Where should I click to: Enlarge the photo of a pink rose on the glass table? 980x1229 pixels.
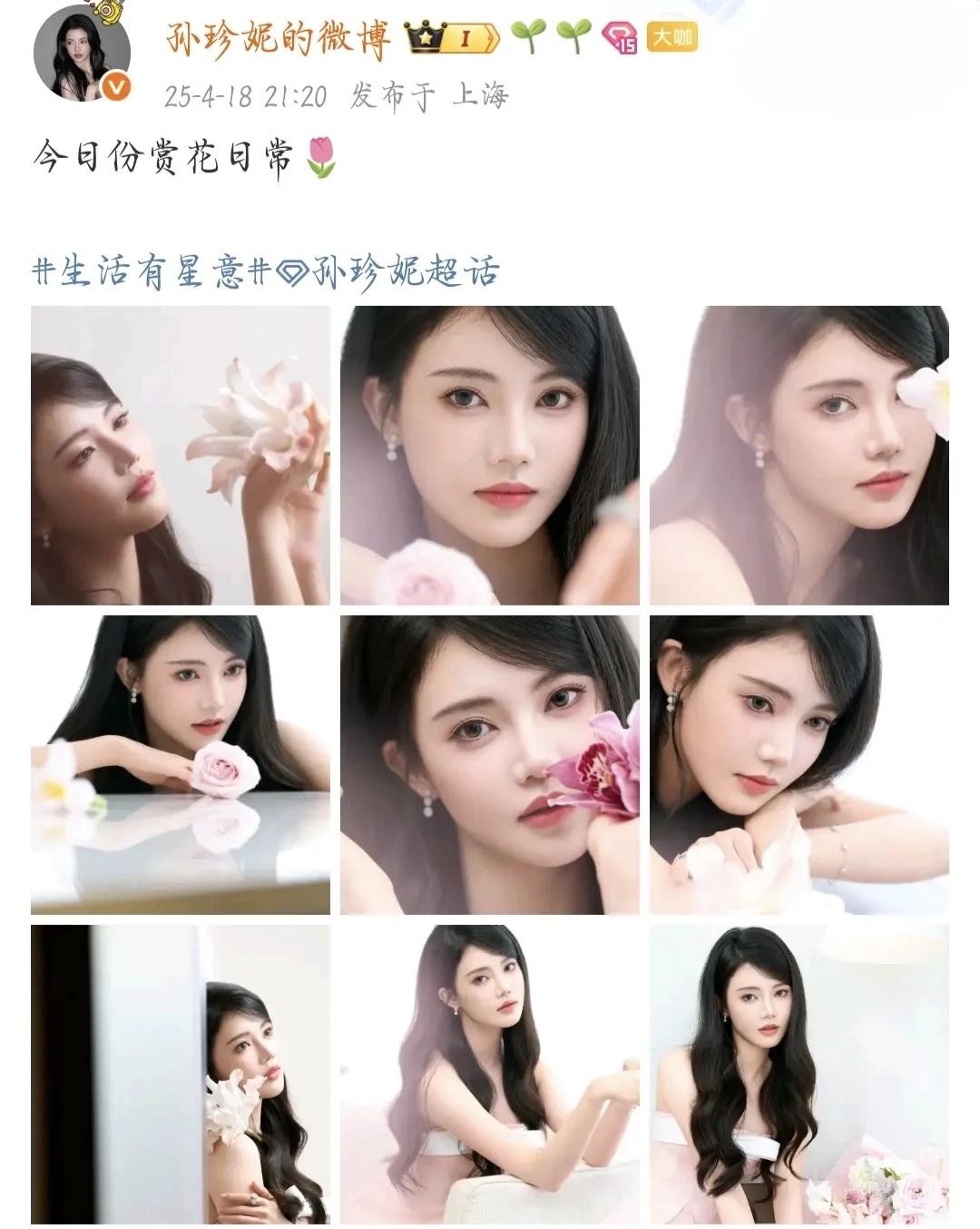pyautogui.click(x=181, y=765)
